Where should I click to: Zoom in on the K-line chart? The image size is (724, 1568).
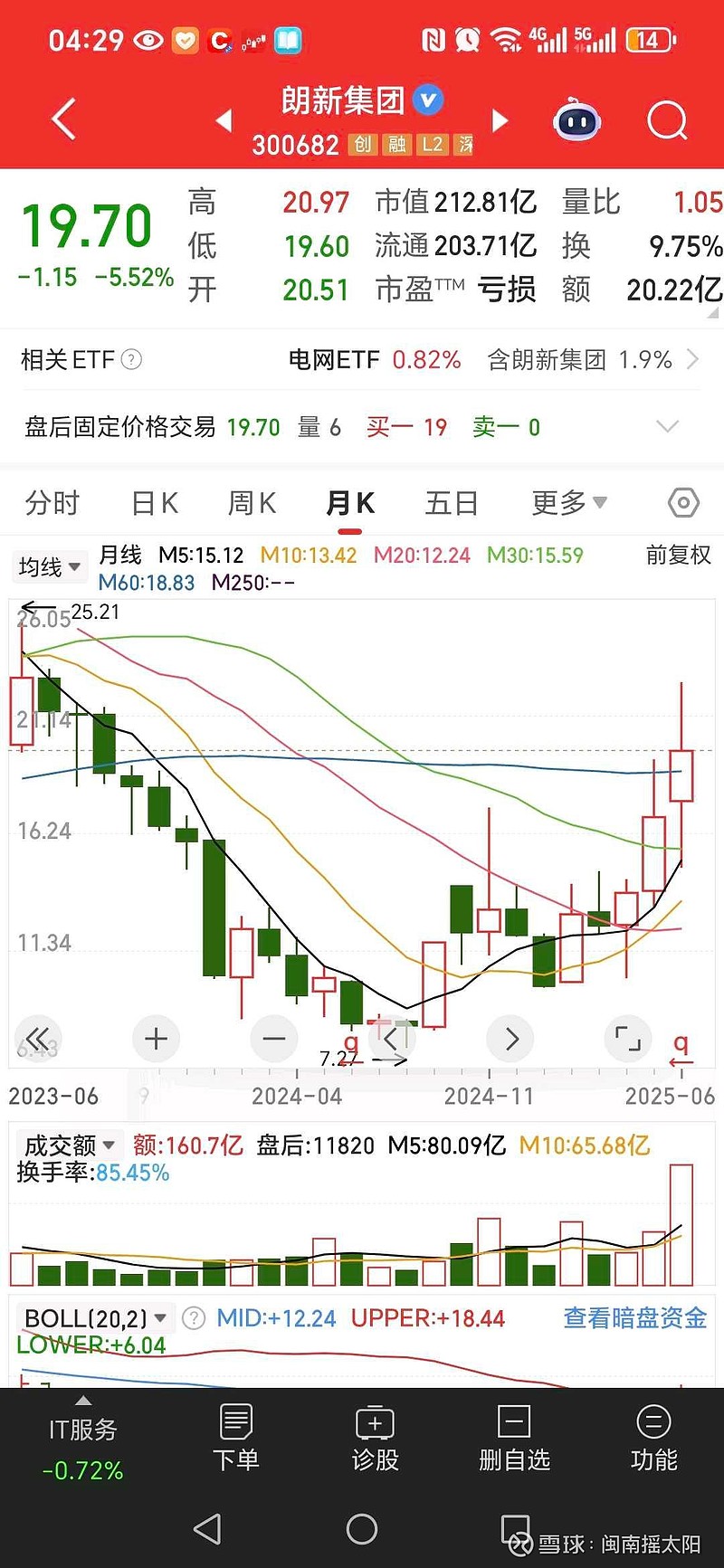(156, 1039)
